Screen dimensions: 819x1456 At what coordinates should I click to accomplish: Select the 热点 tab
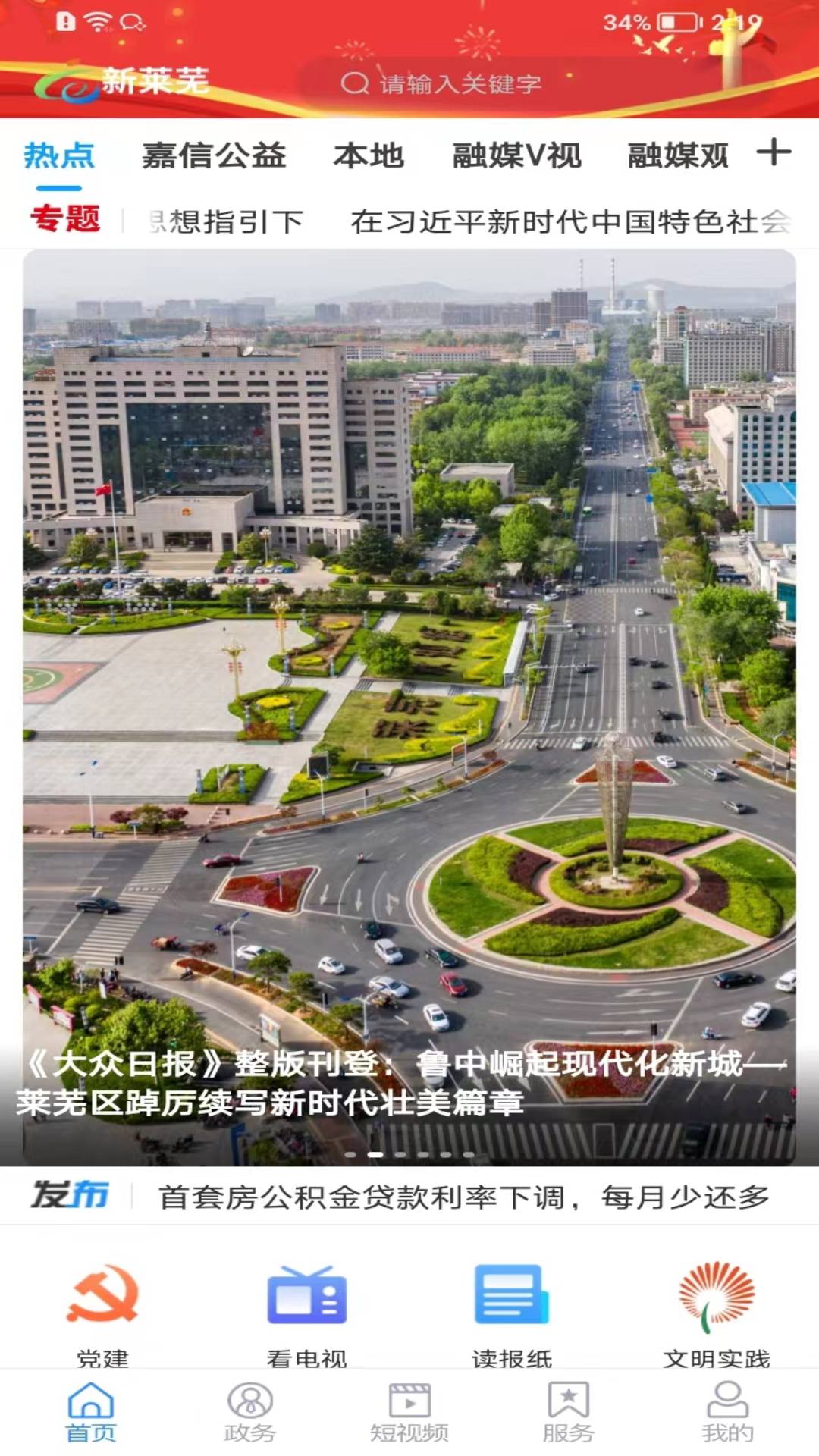[x=59, y=156]
